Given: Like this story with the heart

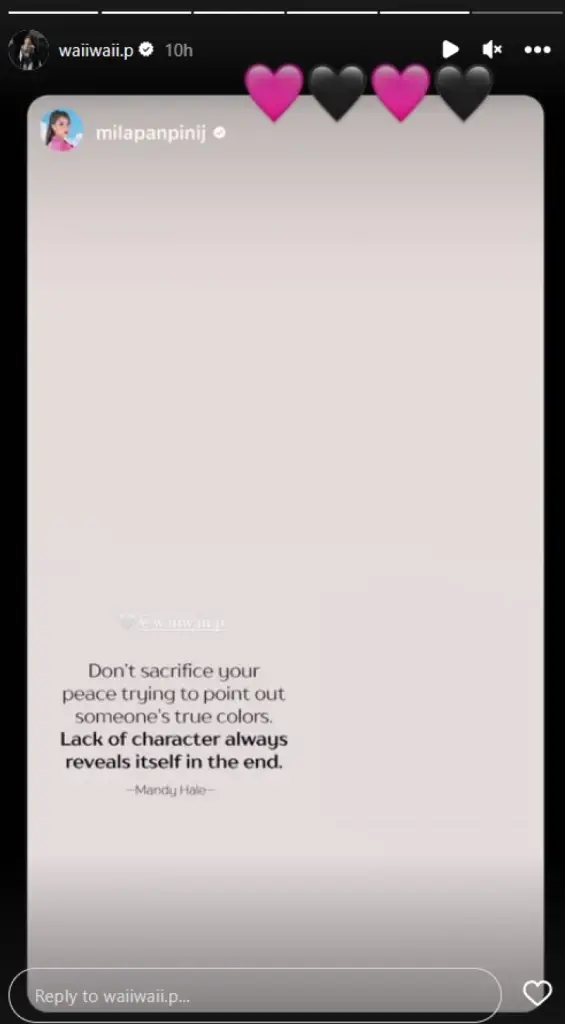Looking at the screenshot, I should [537, 994].
